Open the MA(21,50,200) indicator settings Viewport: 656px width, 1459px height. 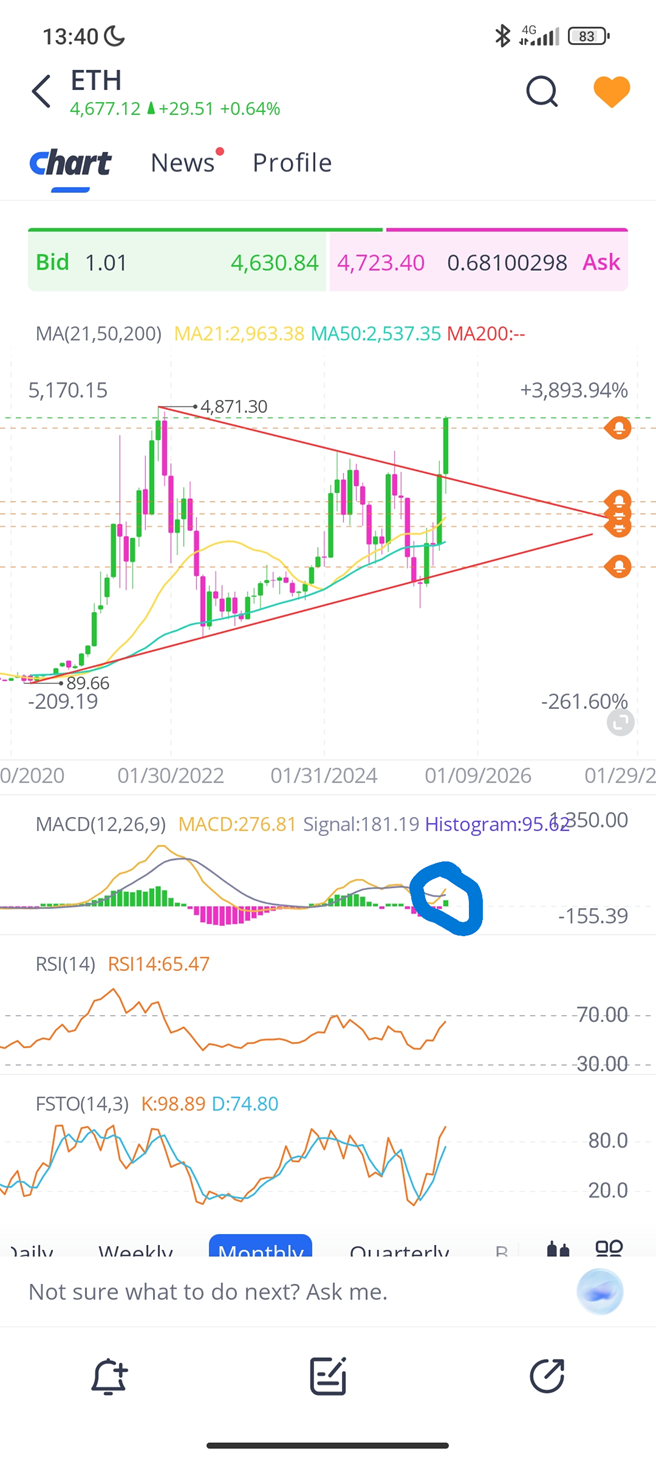pos(98,334)
